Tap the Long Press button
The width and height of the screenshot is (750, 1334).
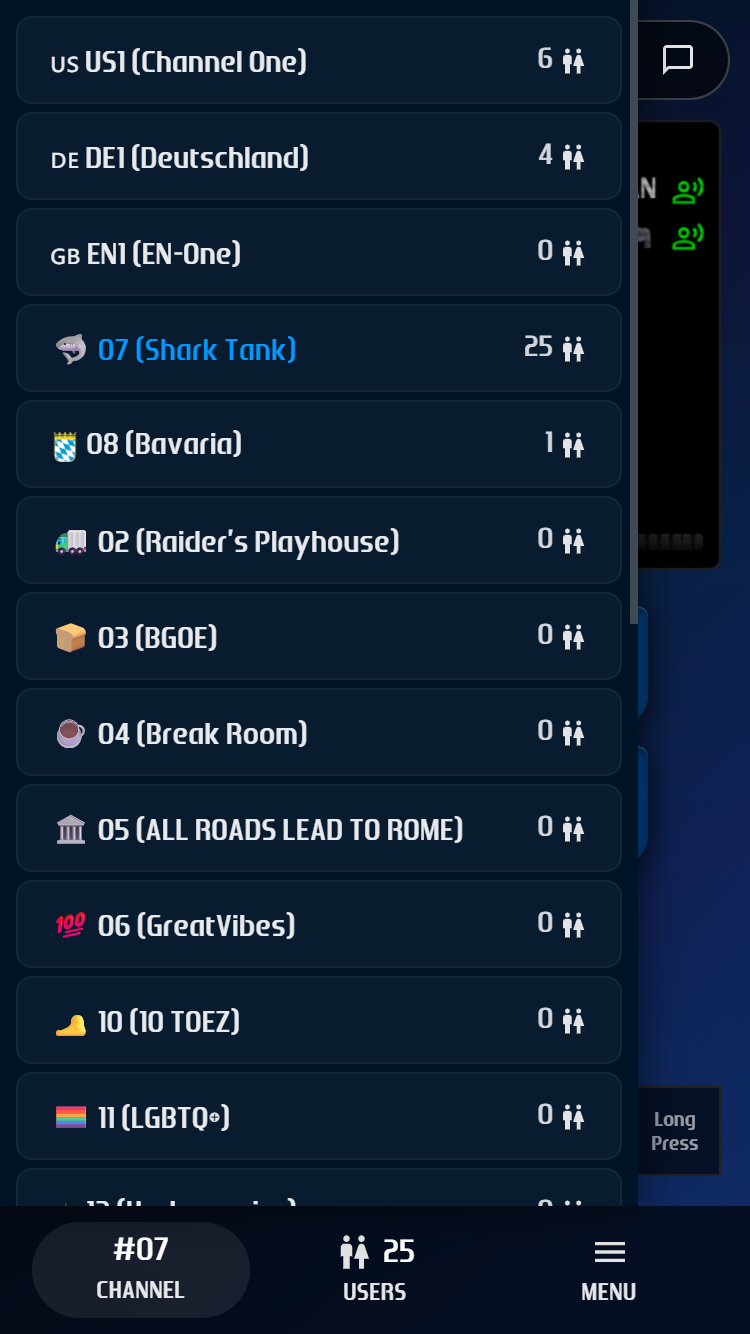675,1131
